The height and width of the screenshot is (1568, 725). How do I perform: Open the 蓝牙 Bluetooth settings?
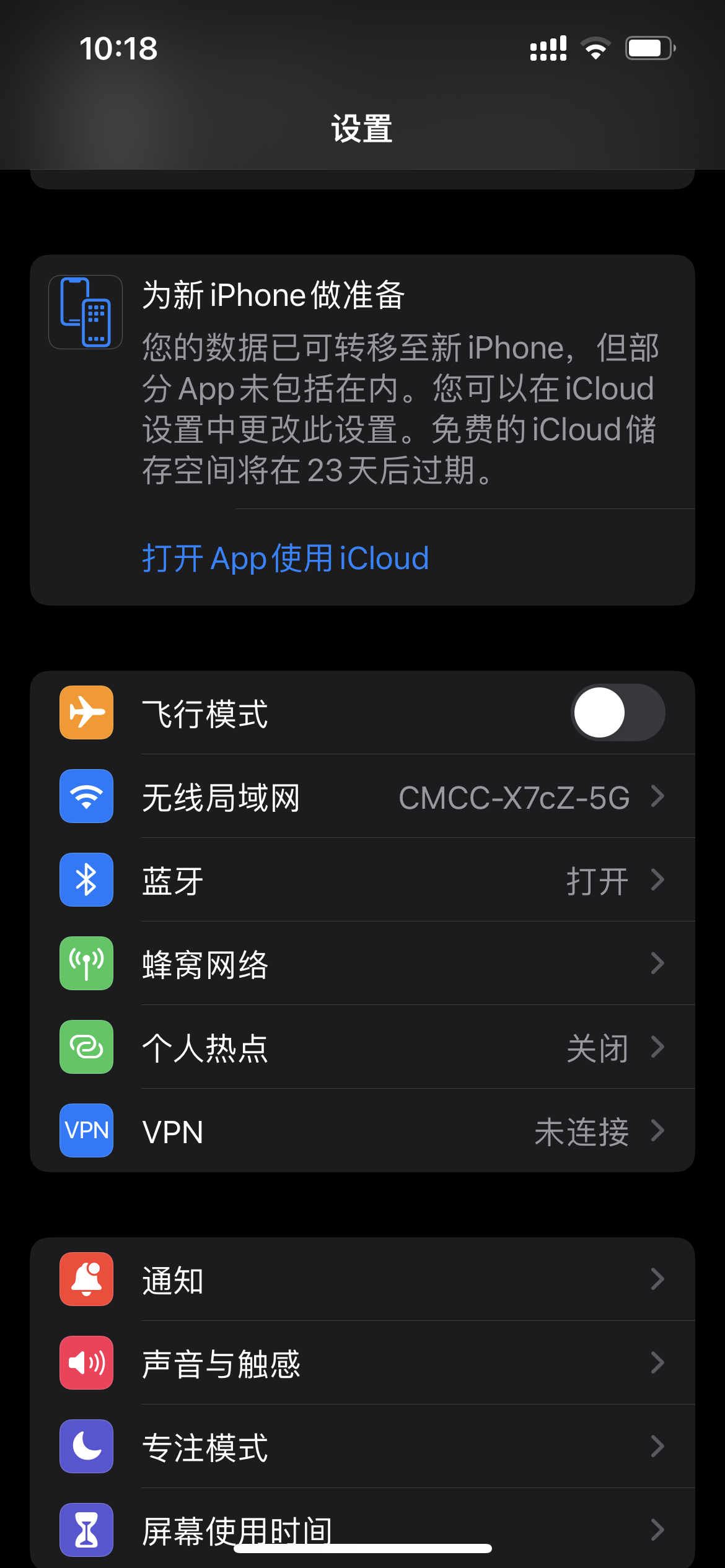coord(362,880)
